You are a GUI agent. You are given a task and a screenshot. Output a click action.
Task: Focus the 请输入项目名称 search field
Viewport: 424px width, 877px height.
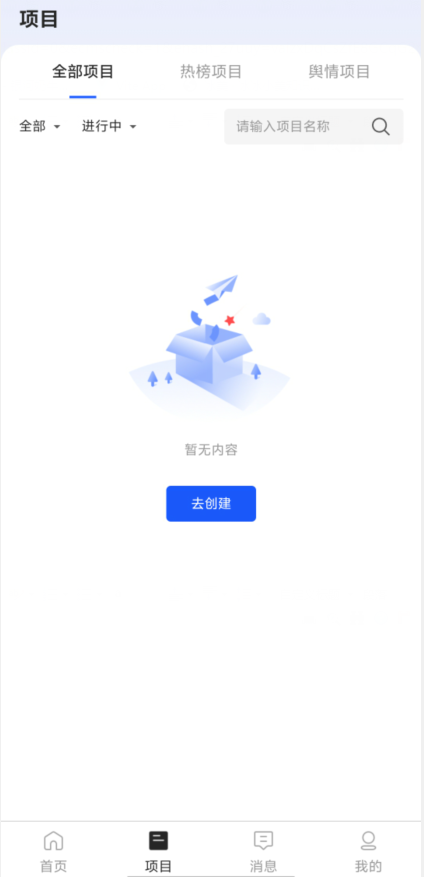pos(314,126)
